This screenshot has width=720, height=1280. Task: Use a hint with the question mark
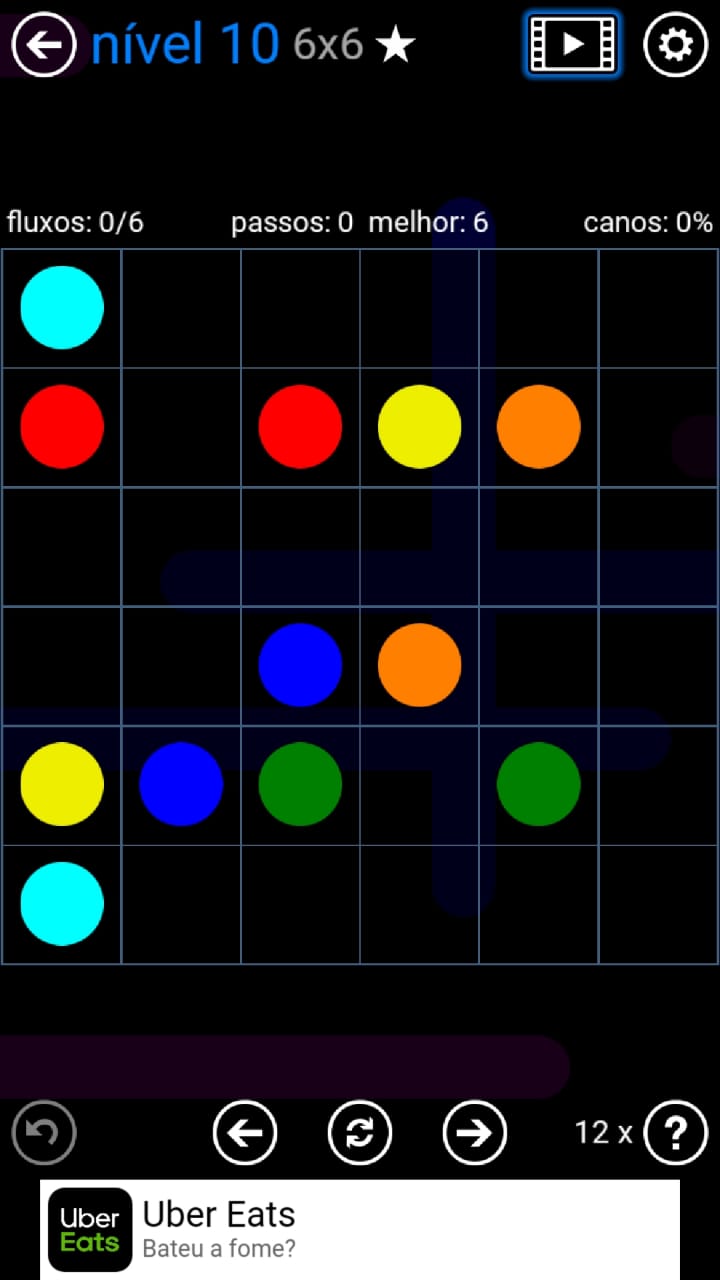(x=676, y=1132)
